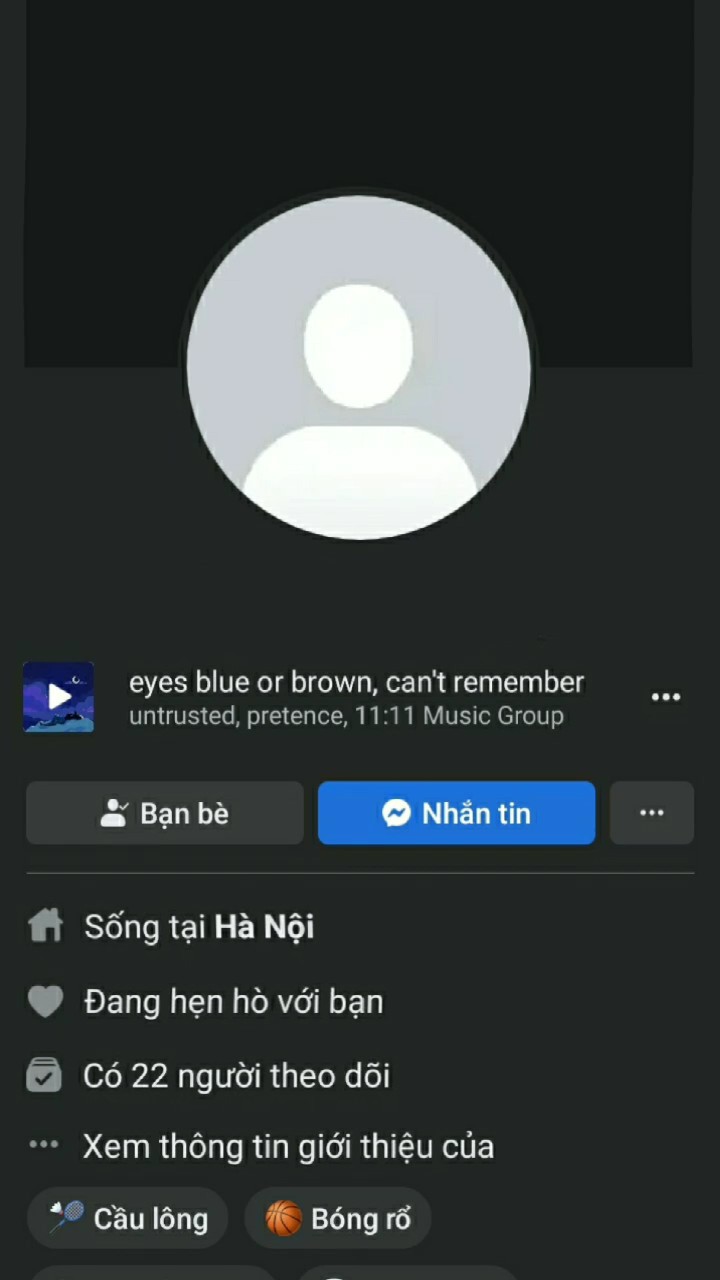Viewport: 720px width, 1280px height.
Task: Open the Hà Nội location link
Action: (x=264, y=927)
